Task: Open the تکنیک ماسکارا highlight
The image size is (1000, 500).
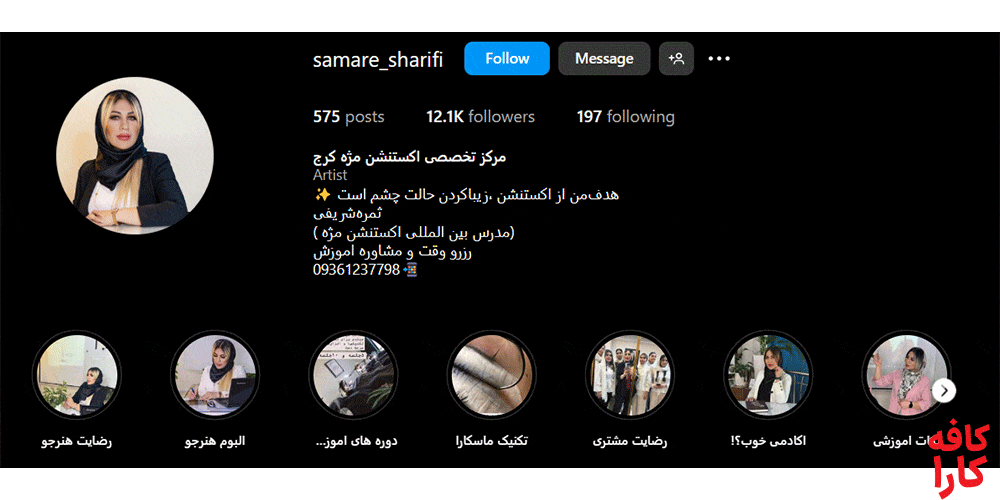Action: coord(491,376)
